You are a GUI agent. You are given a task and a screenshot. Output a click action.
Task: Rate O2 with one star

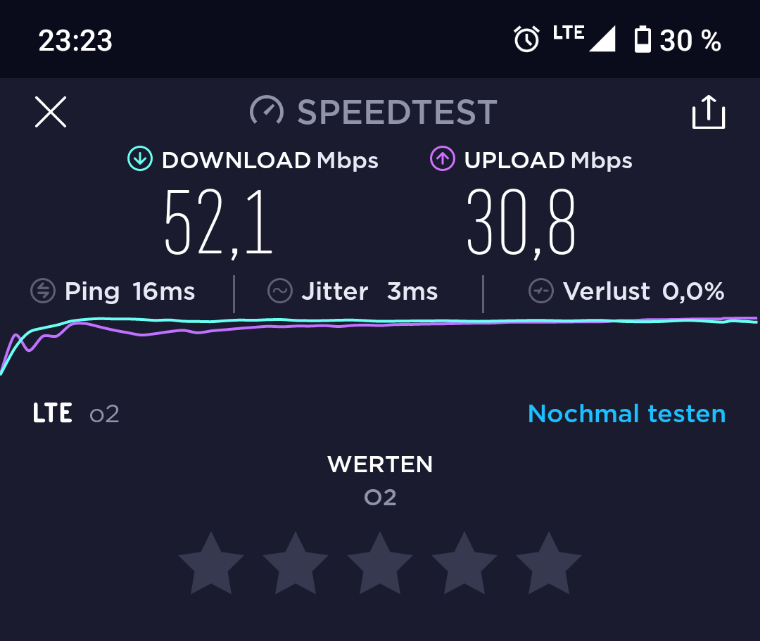[211, 564]
